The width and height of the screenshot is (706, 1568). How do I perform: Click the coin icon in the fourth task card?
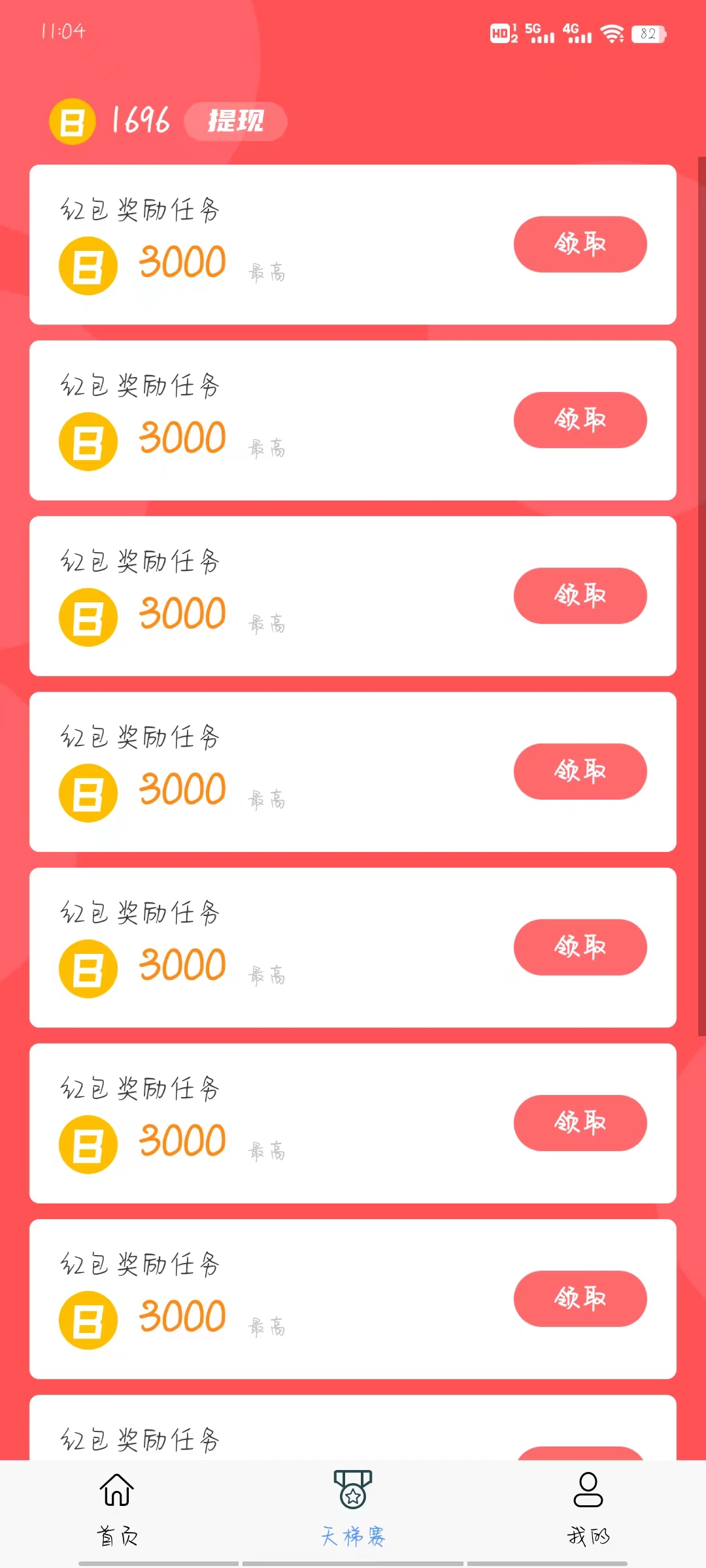(x=88, y=791)
